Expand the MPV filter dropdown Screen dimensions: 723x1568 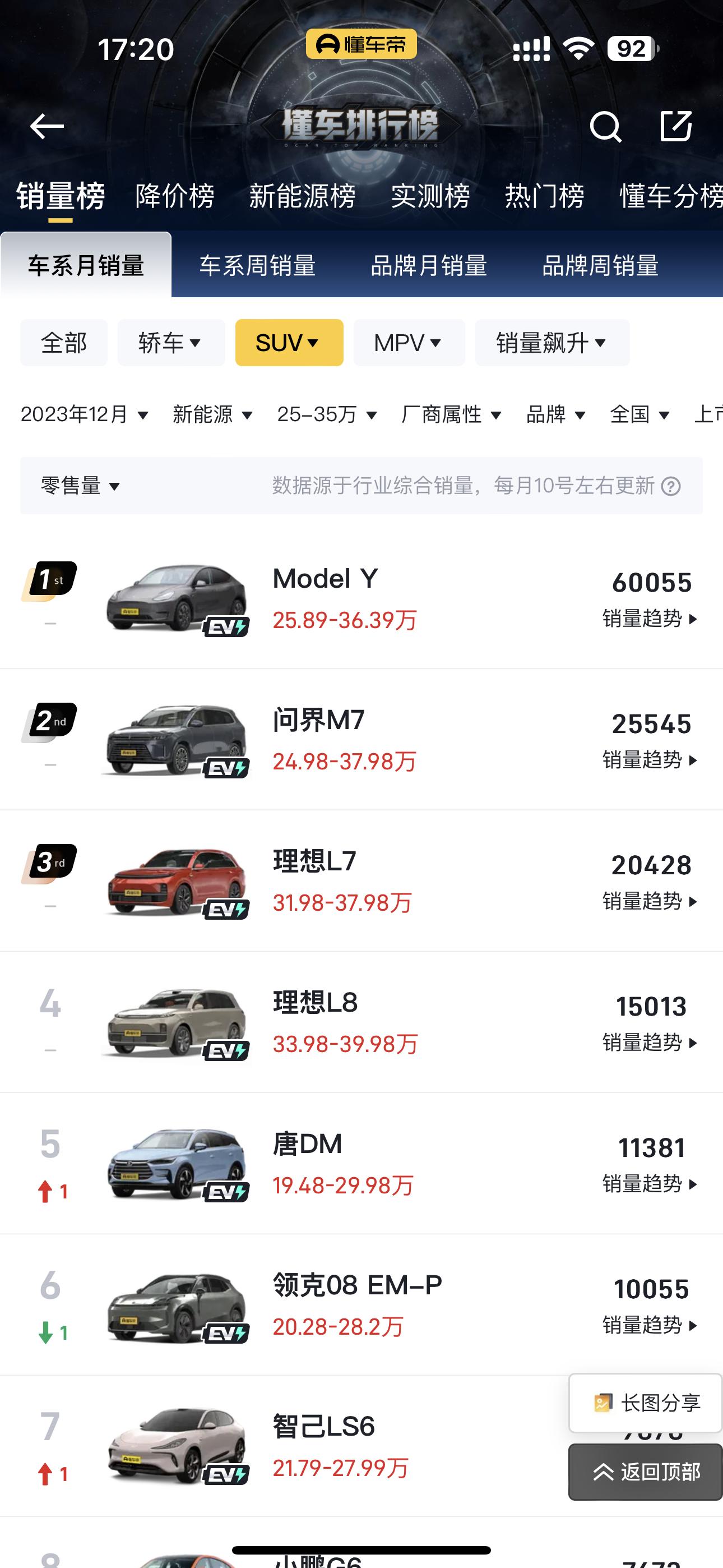click(409, 343)
